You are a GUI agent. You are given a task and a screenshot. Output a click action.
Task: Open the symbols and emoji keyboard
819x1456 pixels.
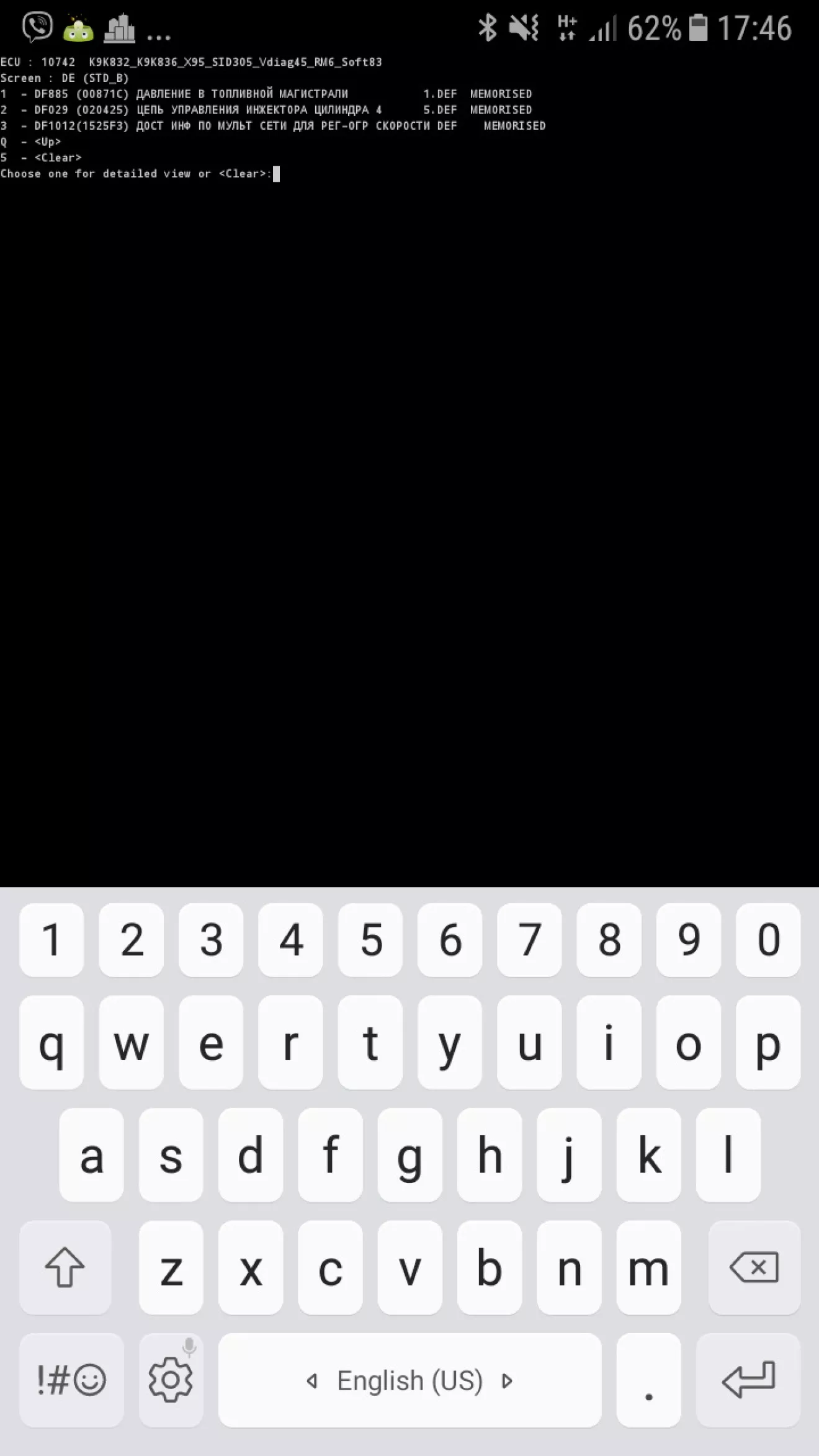[71, 1380]
